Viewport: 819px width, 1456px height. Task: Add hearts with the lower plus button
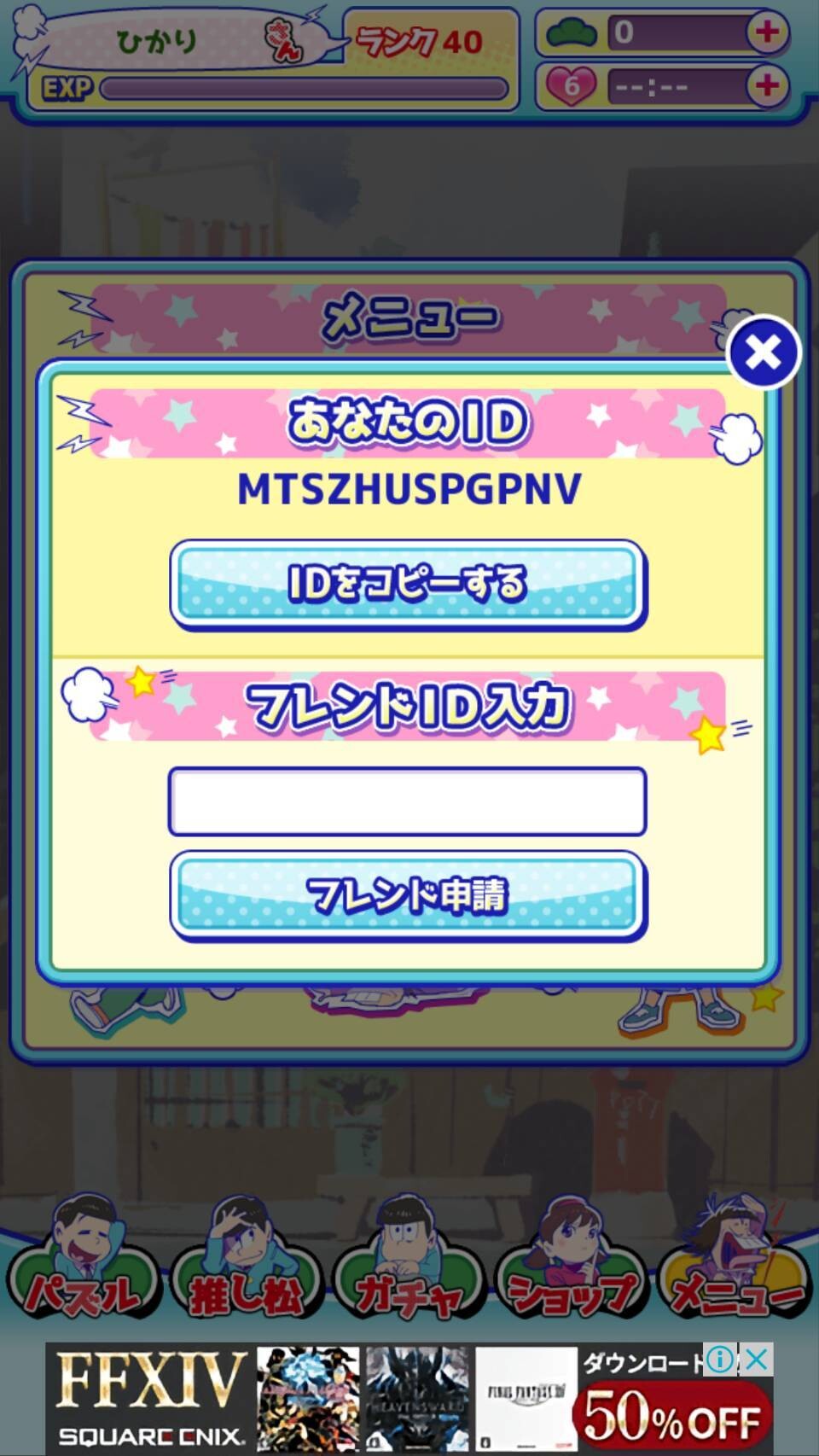[767, 84]
